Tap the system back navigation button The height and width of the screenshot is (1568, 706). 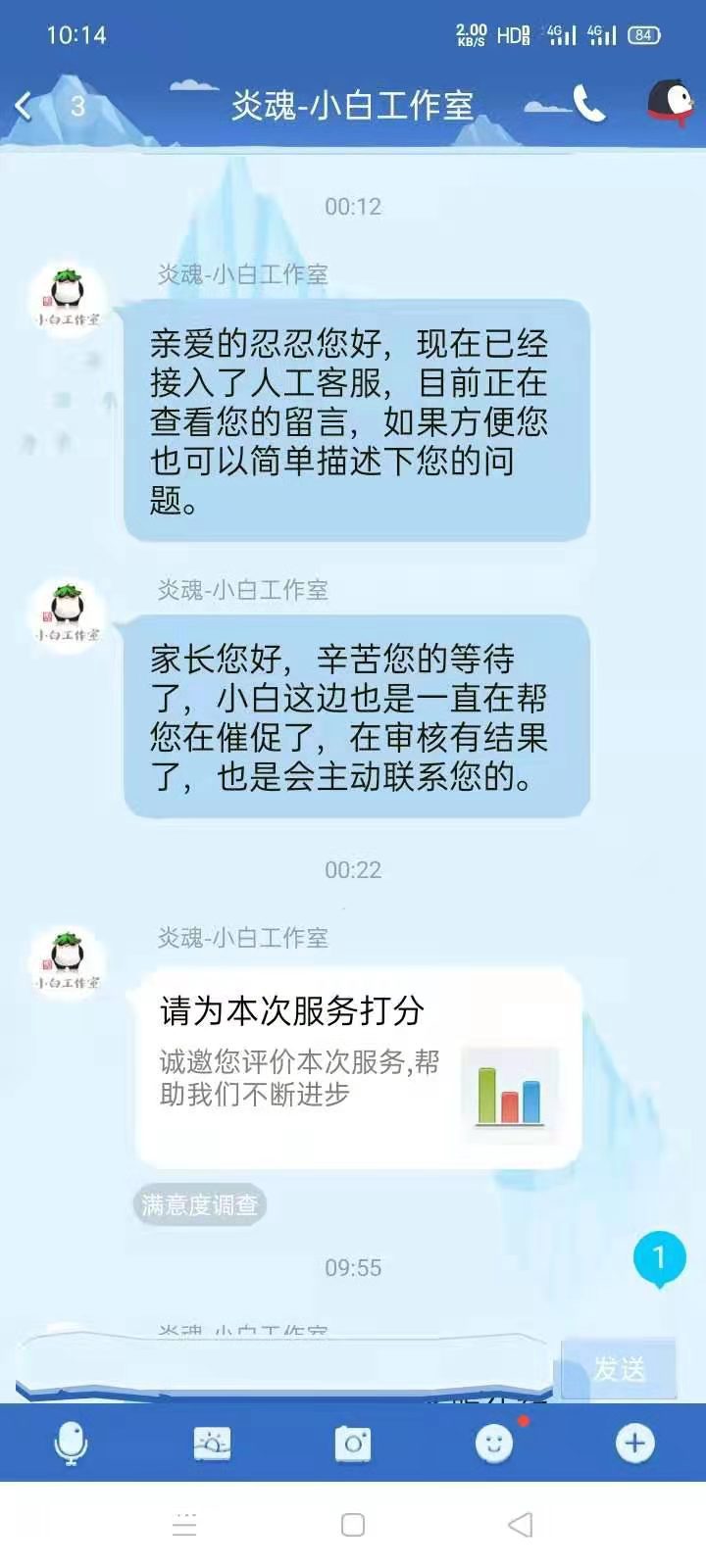[521, 1525]
